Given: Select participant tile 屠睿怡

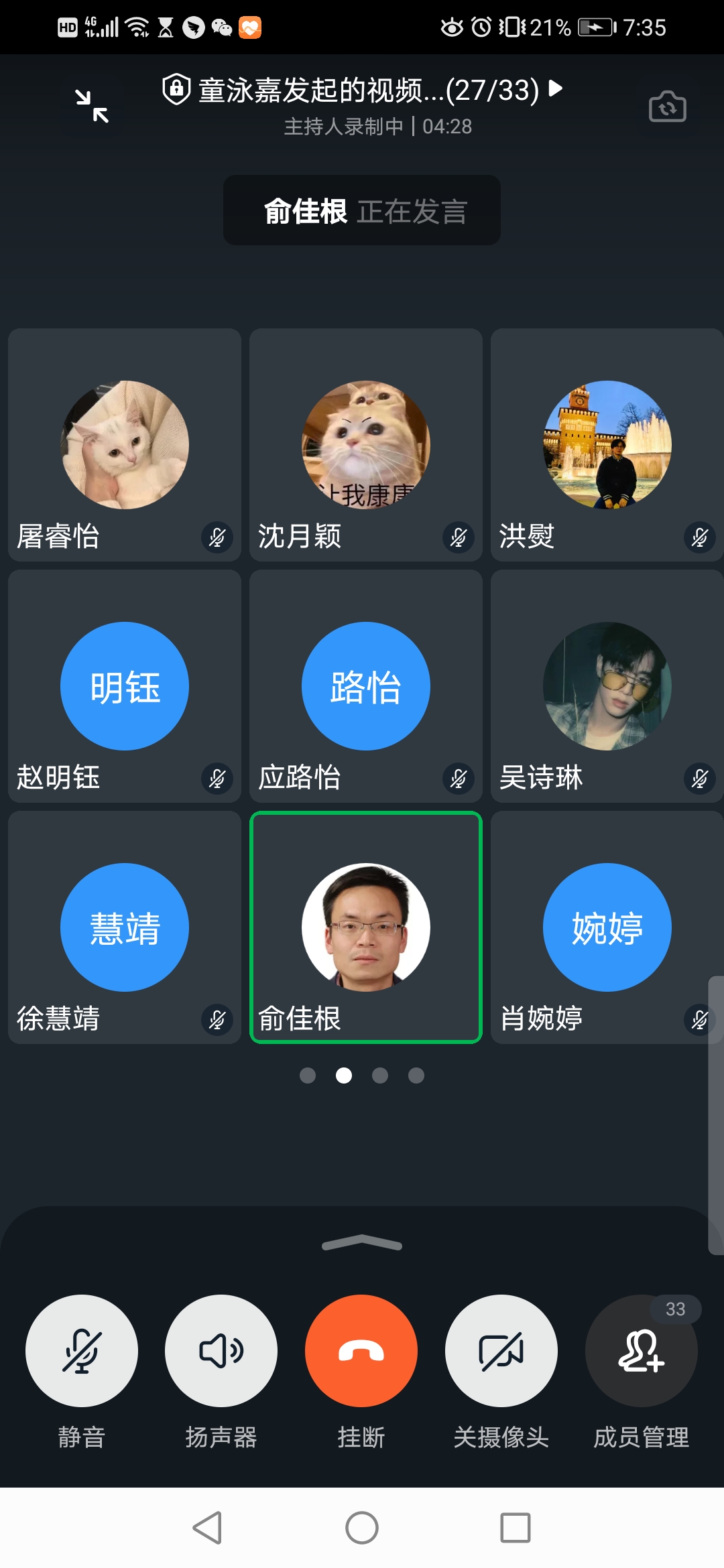Looking at the screenshot, I should 125,445.
